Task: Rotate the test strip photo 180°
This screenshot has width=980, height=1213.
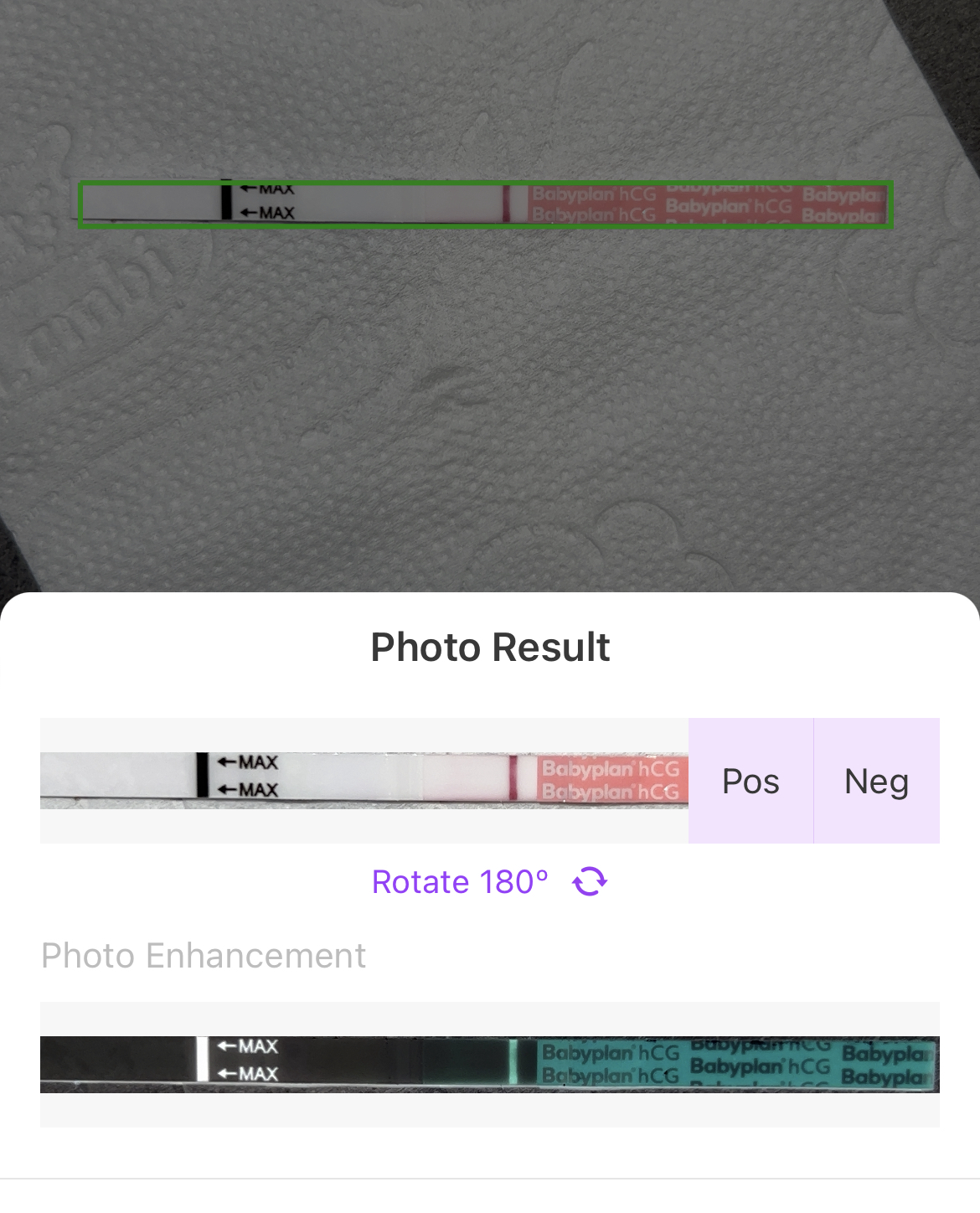Action: coord(489,882)
